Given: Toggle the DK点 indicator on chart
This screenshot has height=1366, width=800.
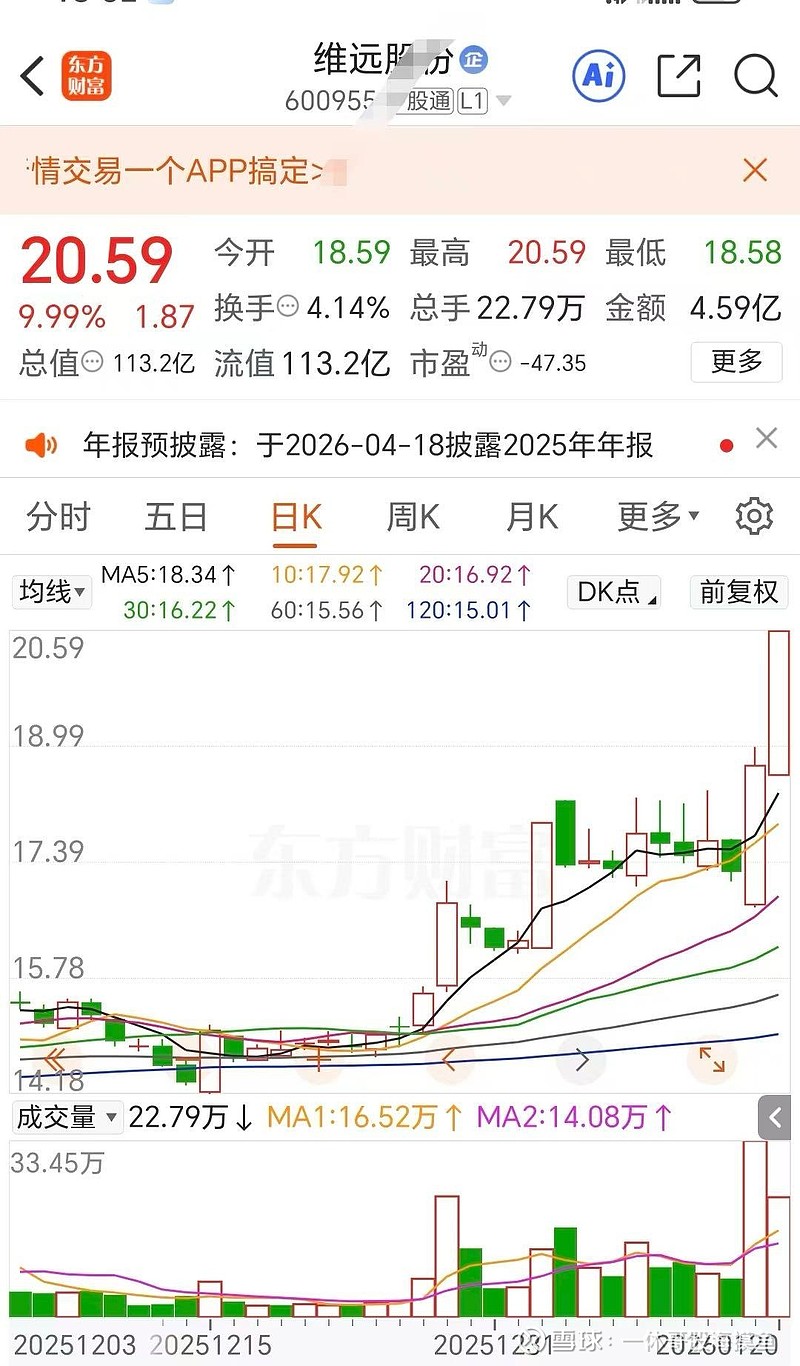Looking at the screenshot, I should tap(613, 592).
